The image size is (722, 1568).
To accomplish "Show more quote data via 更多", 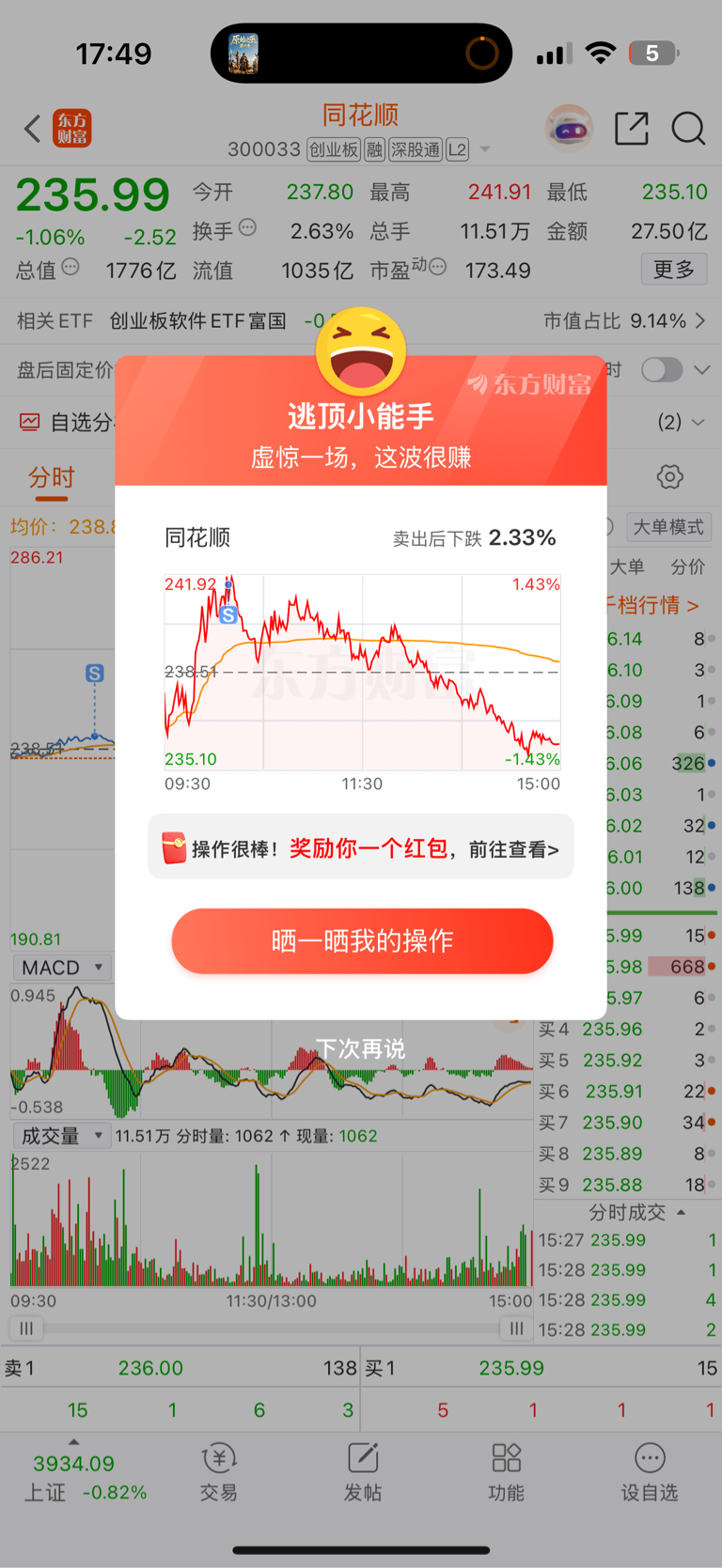I will 674,270.
